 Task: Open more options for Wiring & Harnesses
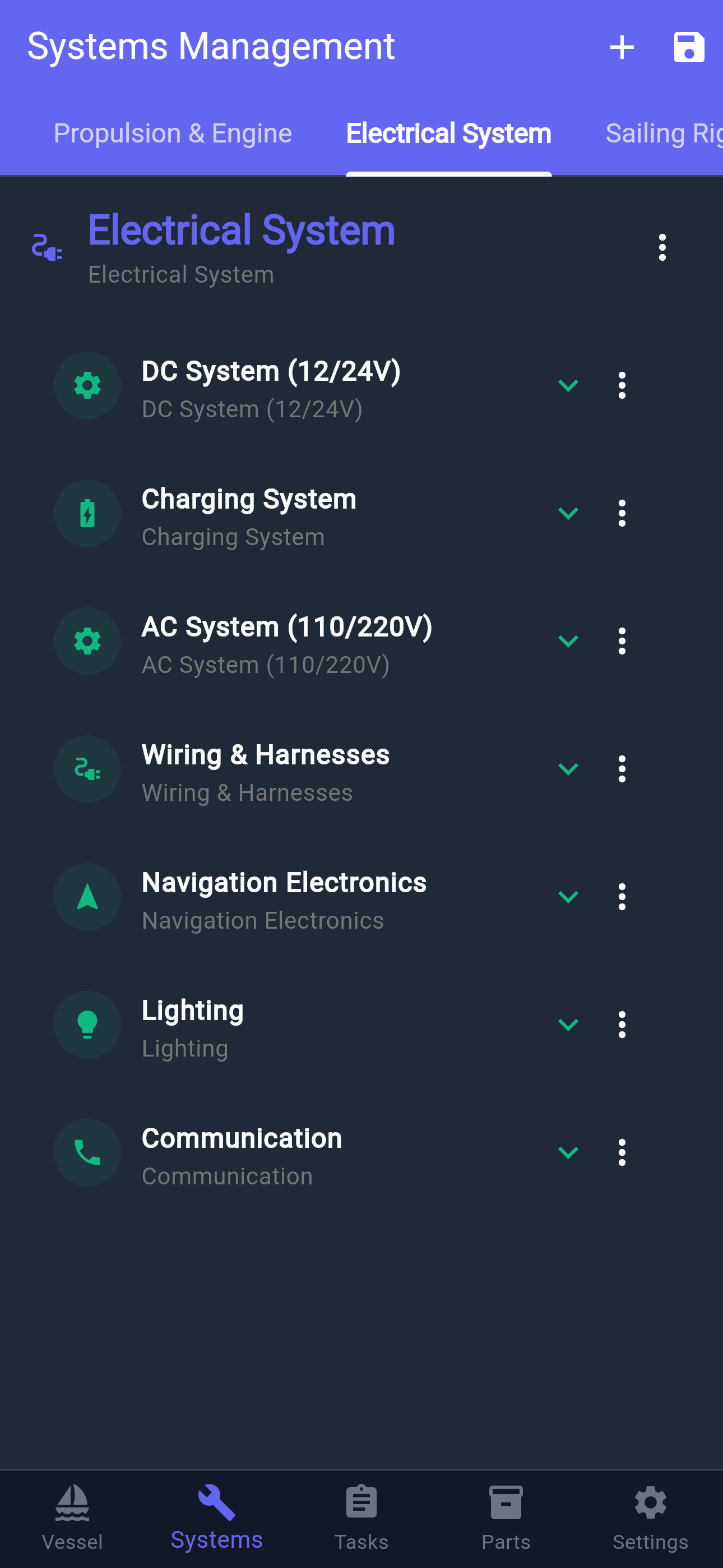pyautogui.click(x=622, y=769)
